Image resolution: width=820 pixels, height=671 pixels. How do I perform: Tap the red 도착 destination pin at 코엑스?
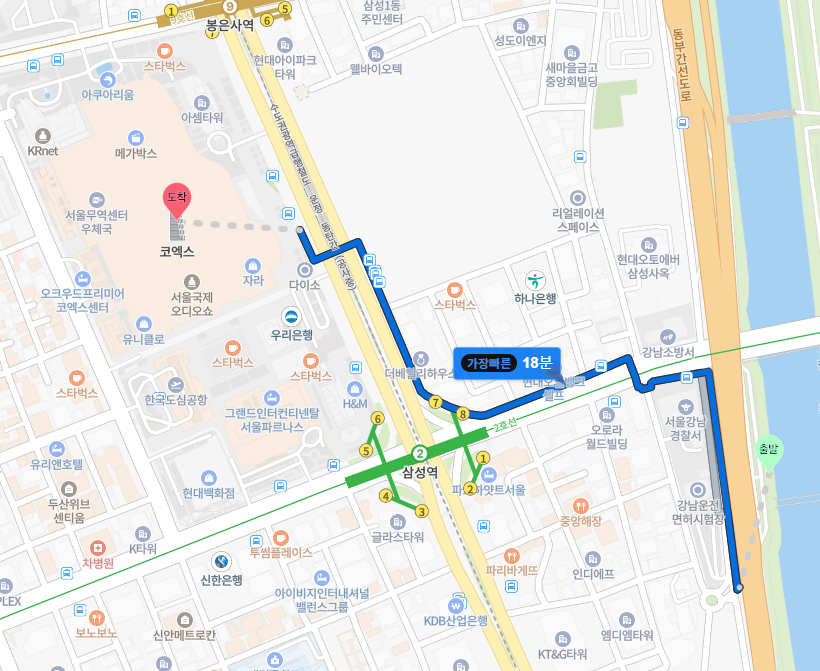(x=176, y=198)
